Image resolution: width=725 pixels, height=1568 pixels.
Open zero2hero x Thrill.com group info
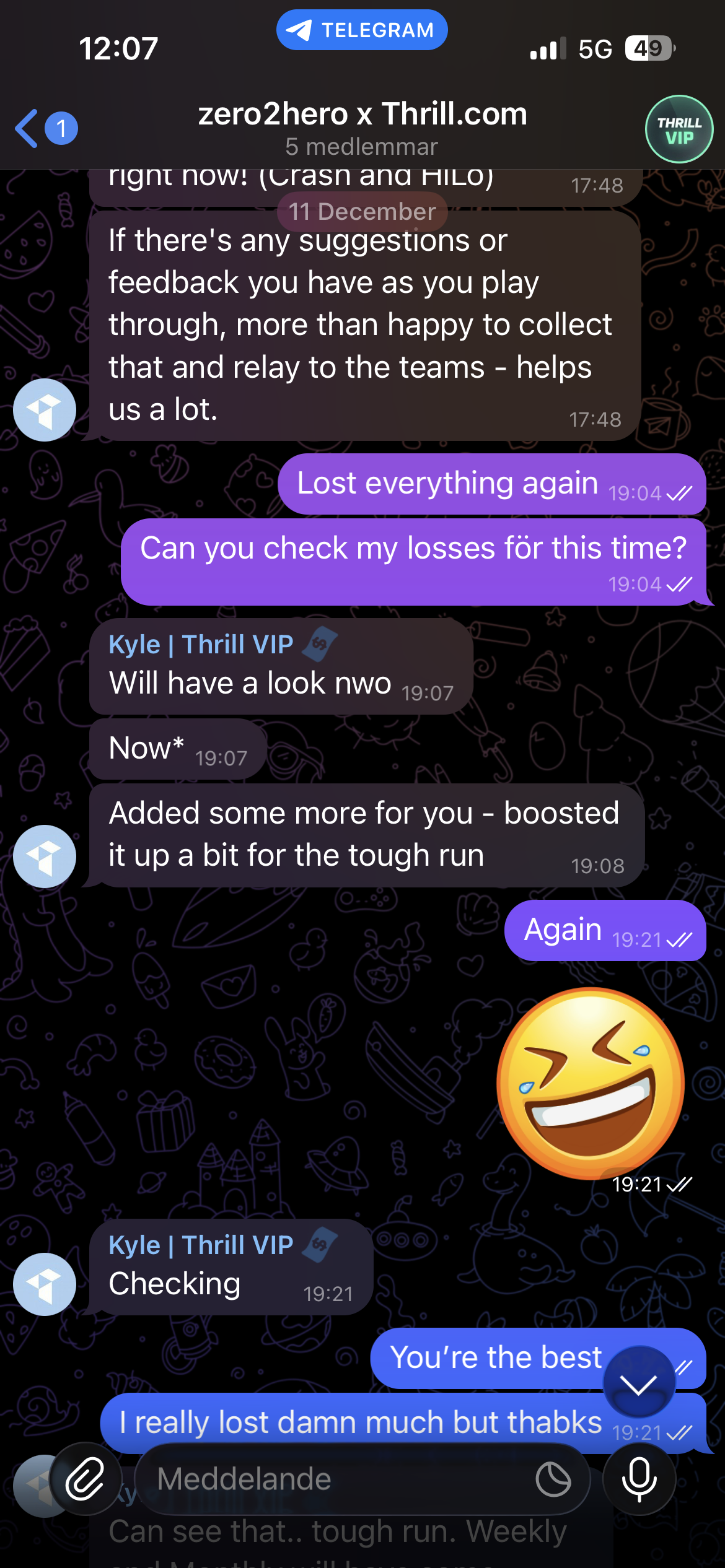pyautogui.click(x=362, y=127)
